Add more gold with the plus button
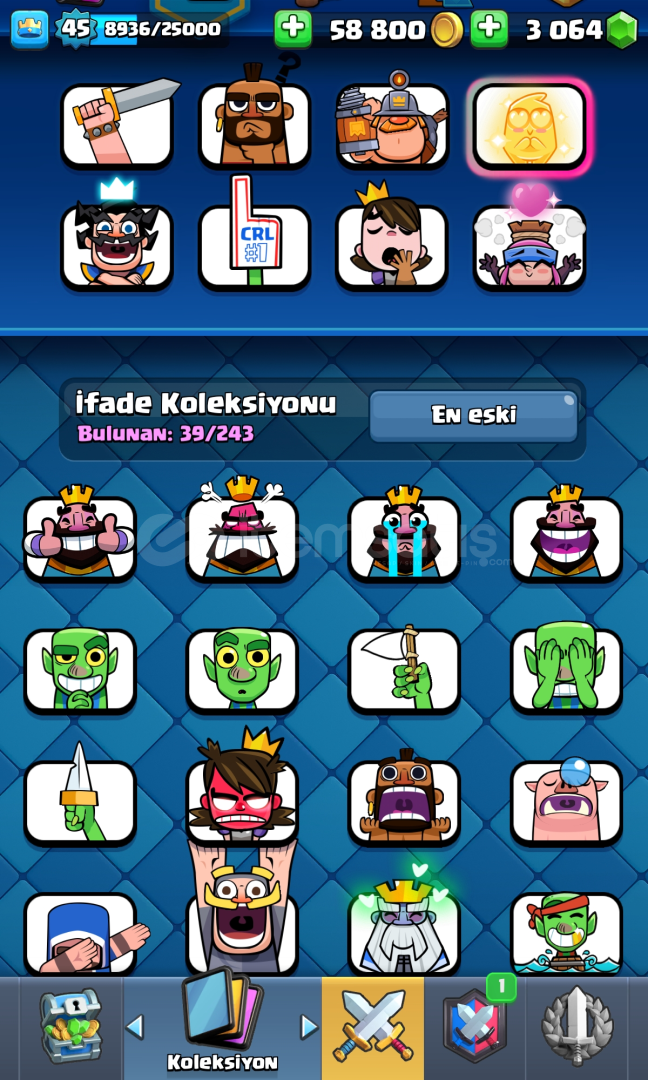The height and width of the screenshot is (1080, 648). [x=292, y=29]
